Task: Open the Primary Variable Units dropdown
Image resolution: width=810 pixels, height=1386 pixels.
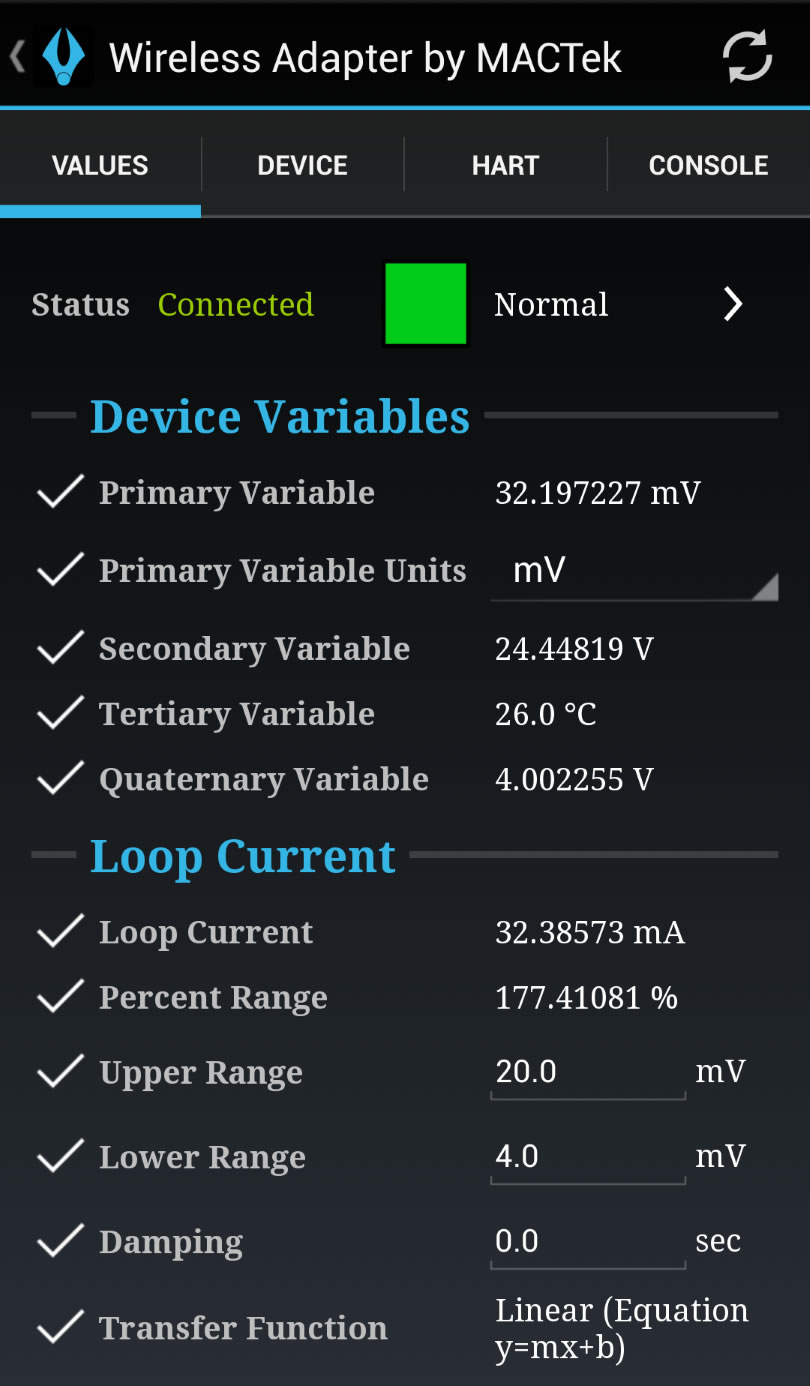Action: click(633, 571)
